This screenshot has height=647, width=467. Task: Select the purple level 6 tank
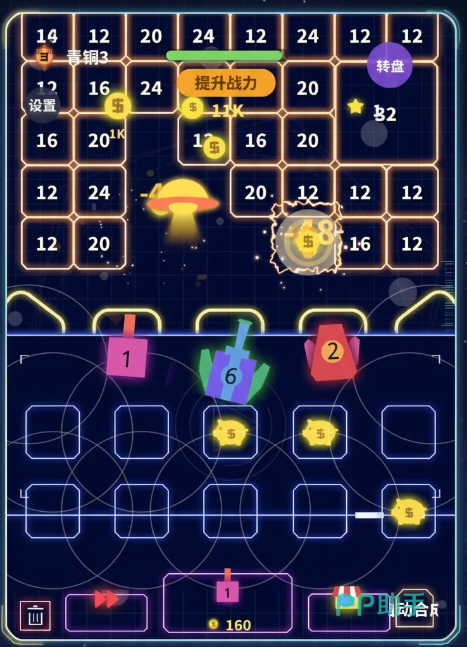(x=234, y=369)
